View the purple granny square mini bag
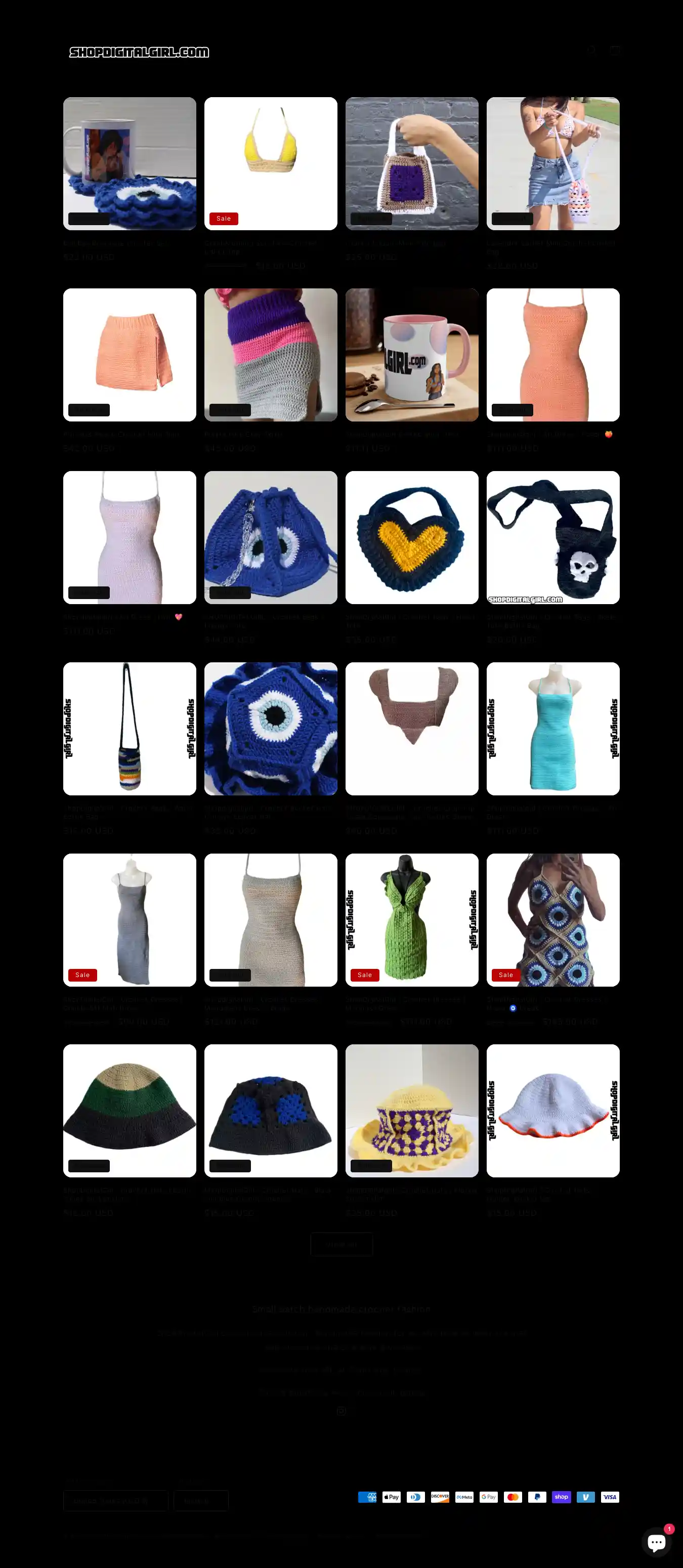Viewport: 683px width, 1568px height. click(411, 163)
